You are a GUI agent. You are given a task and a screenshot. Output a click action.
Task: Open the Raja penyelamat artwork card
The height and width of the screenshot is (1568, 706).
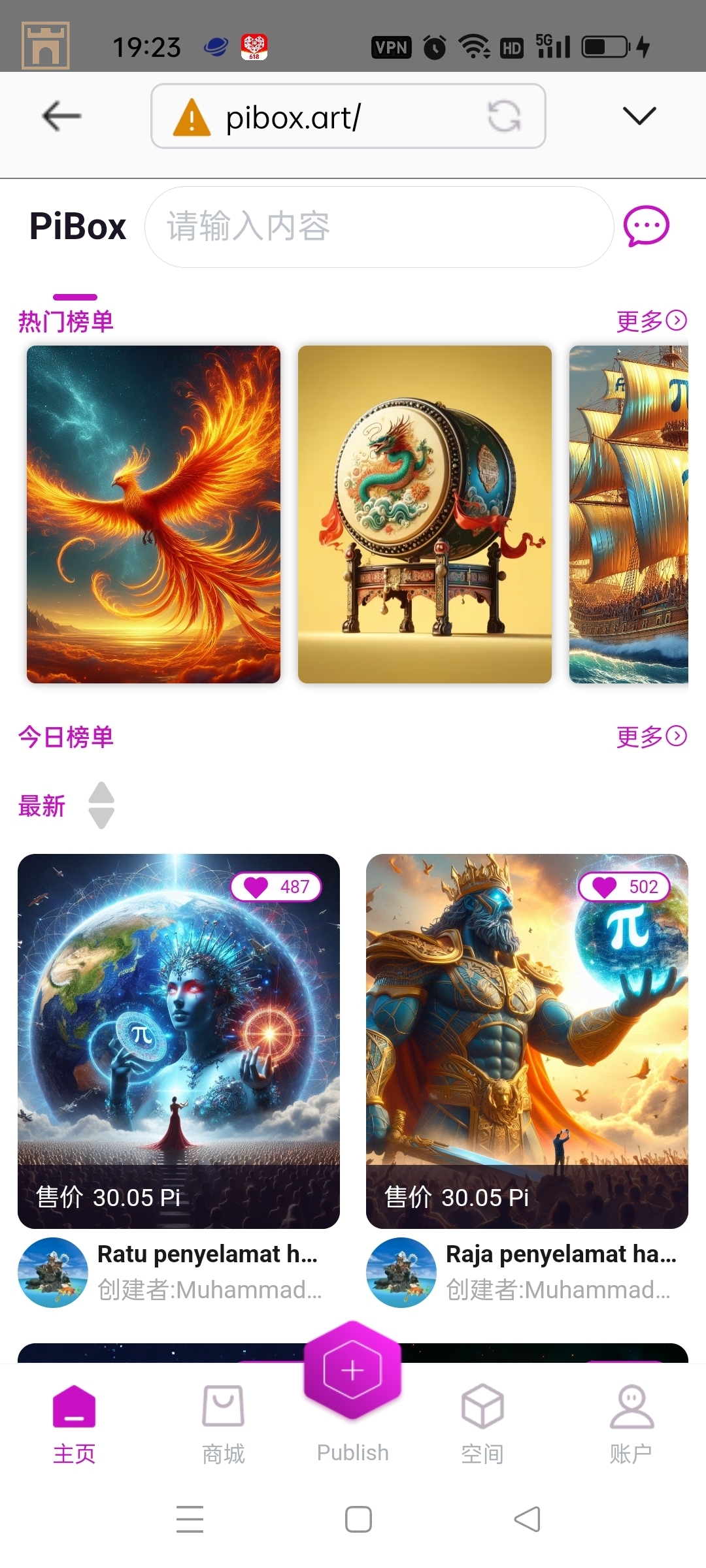527,1039
